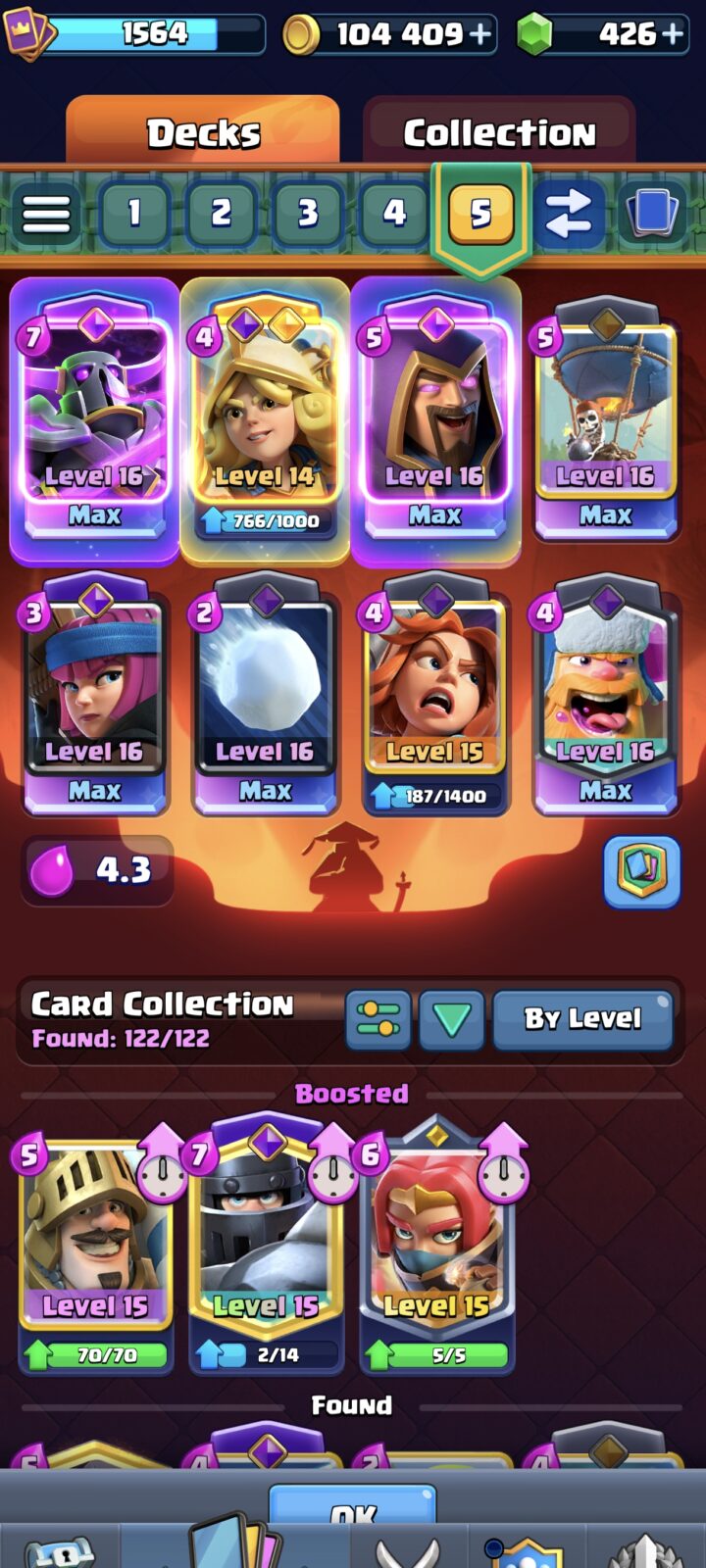This screenshot has height=1568, width=706.
Task: Open the blue cards icon beside swap arrows
Action: coord(653,213)
